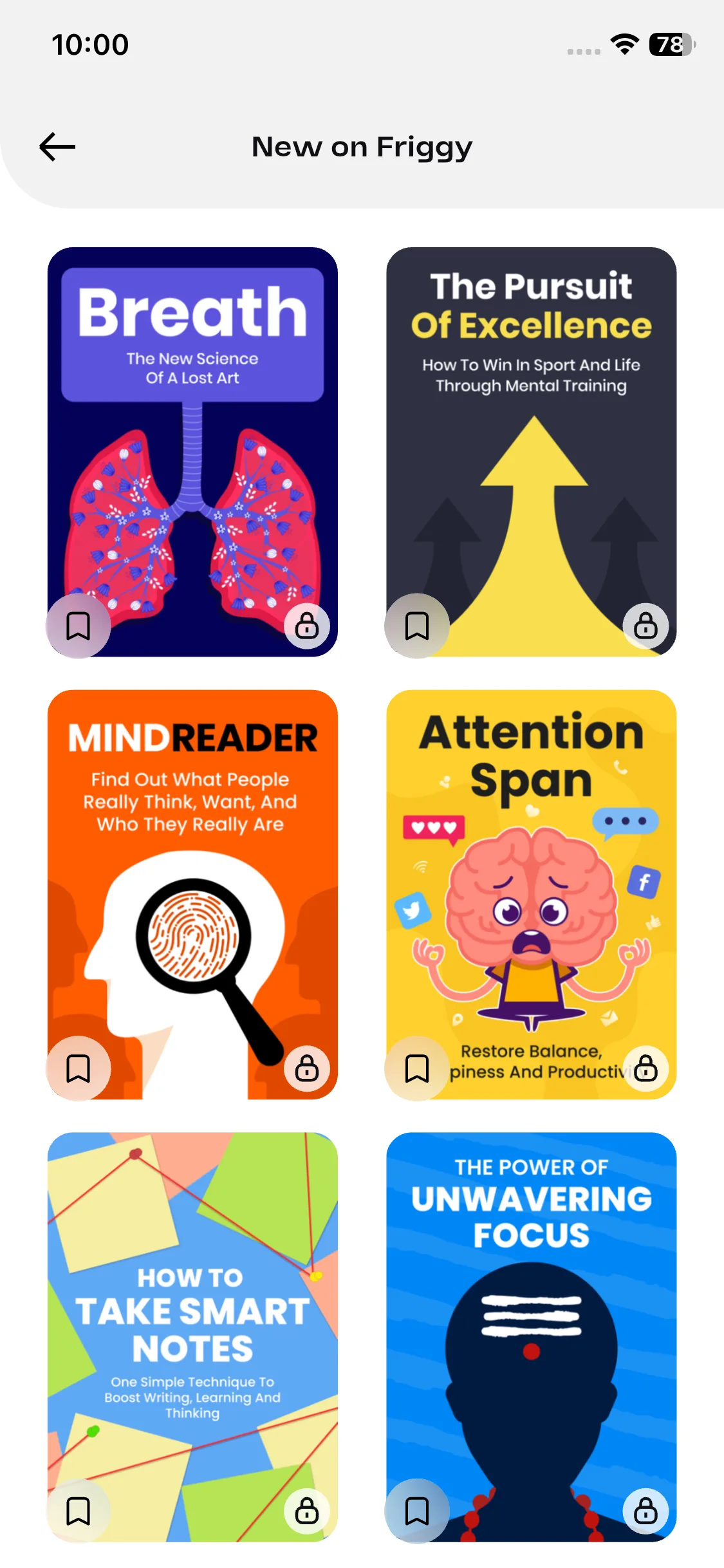Tap the lock icon on Attention Span

[x=645, y=1069]
